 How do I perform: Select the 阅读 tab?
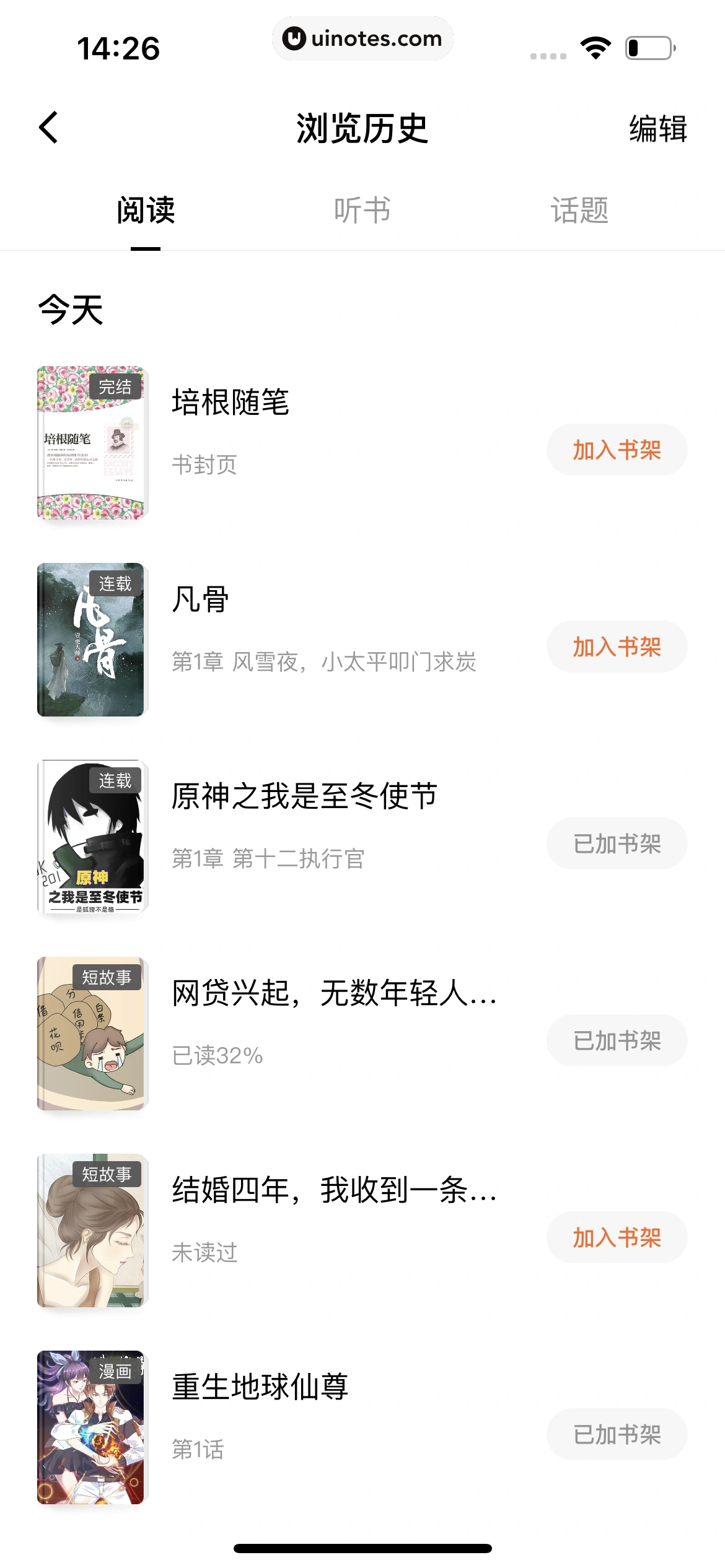click(x=143, y=211)
